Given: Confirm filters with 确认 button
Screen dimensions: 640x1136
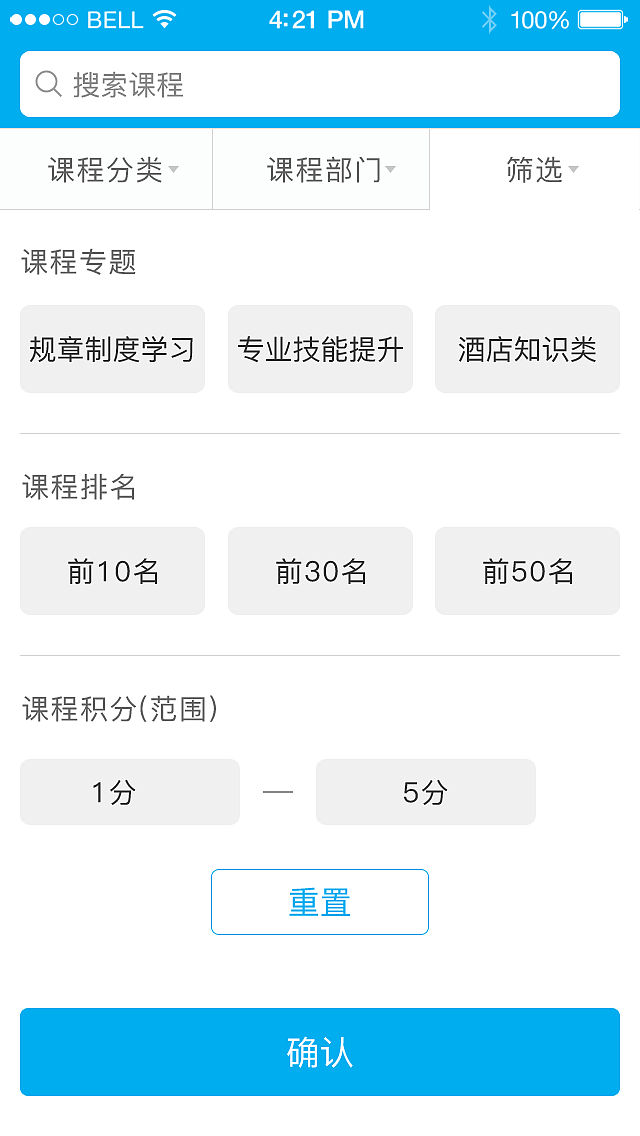Looking at the screenshot, I should pyautogui.click(x=320, y=1052).
